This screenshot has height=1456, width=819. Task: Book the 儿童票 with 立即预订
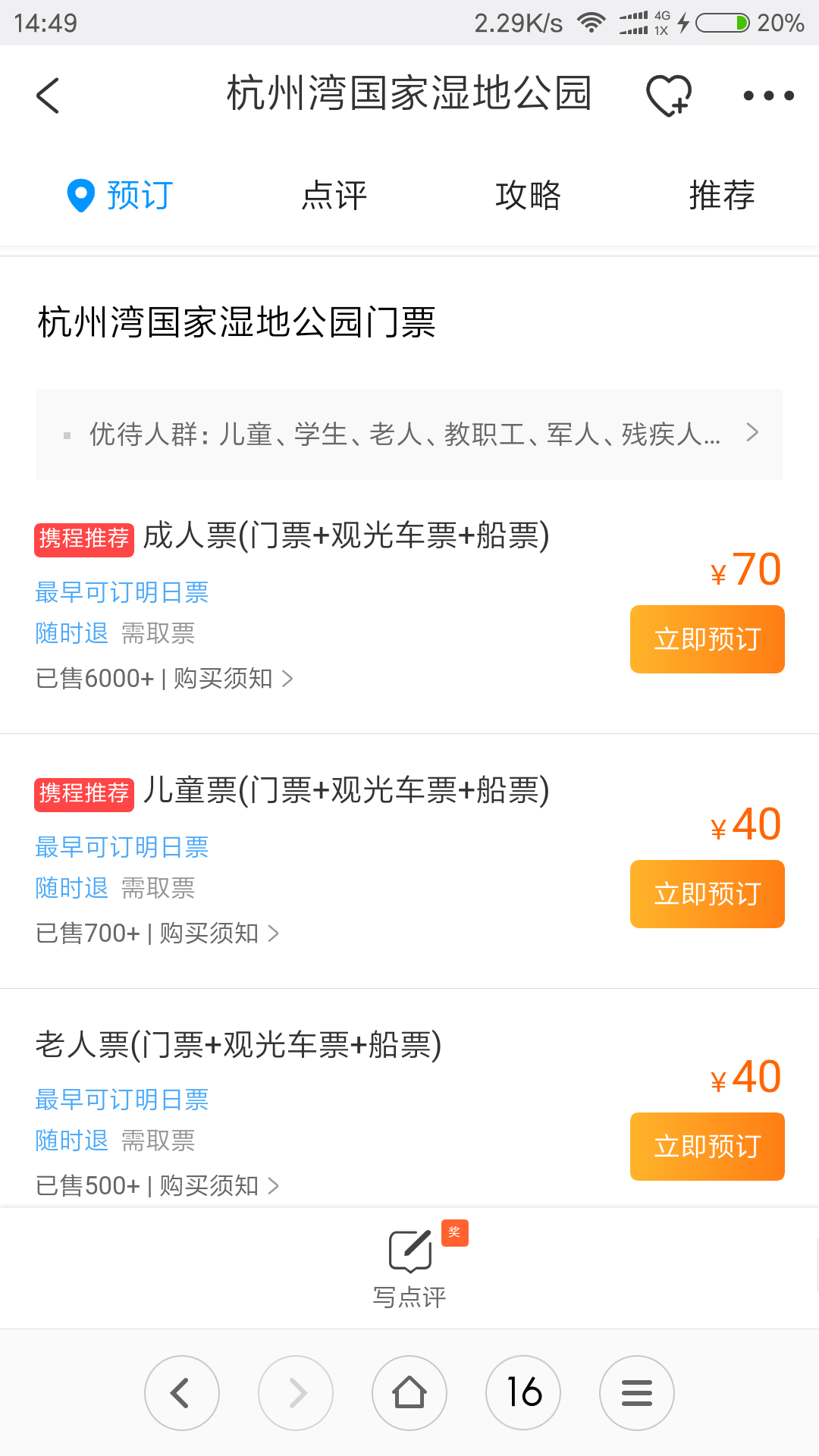[707, 894]
